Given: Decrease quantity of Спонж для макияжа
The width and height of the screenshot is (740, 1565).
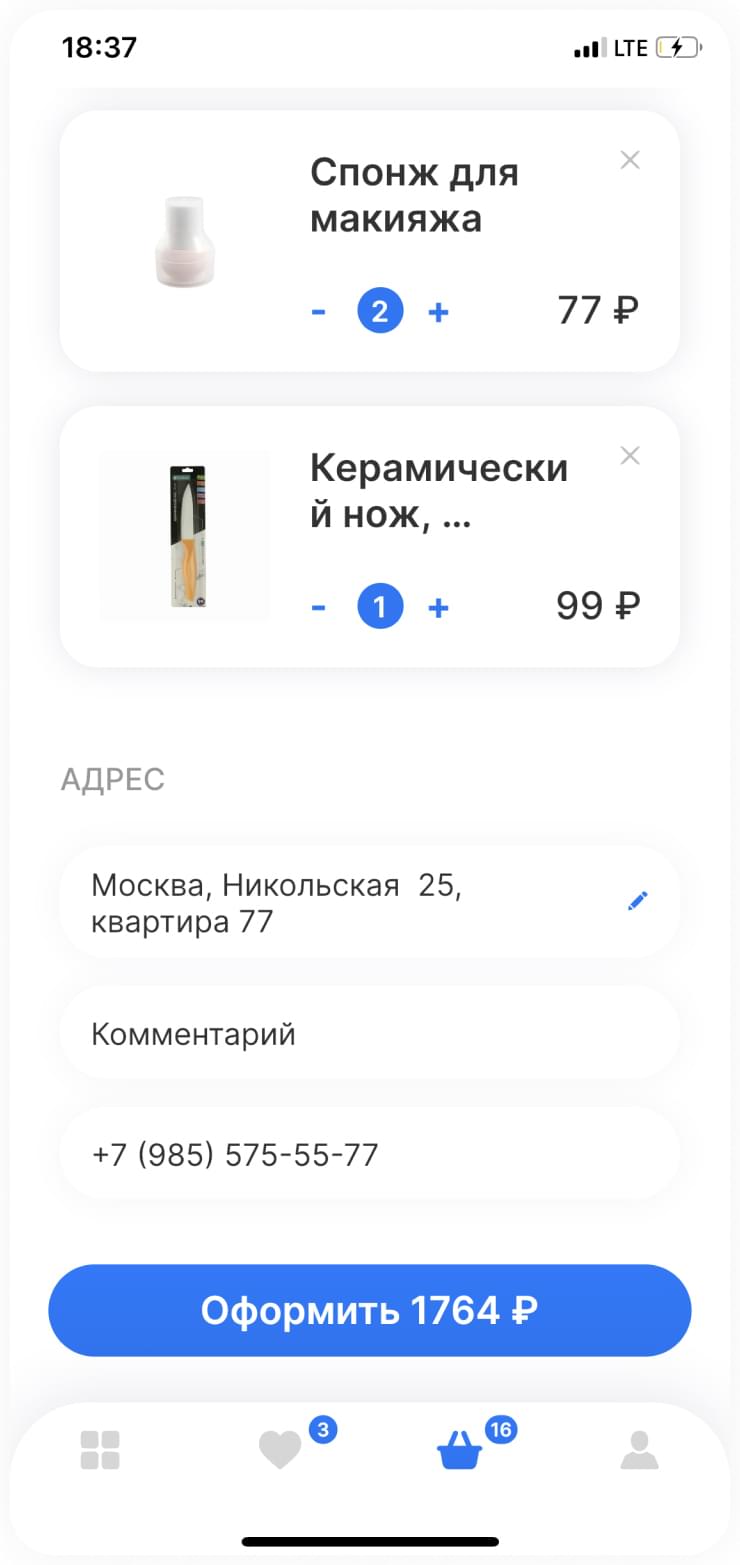Looking at the screenshot, I should click(x=319, y=313).
